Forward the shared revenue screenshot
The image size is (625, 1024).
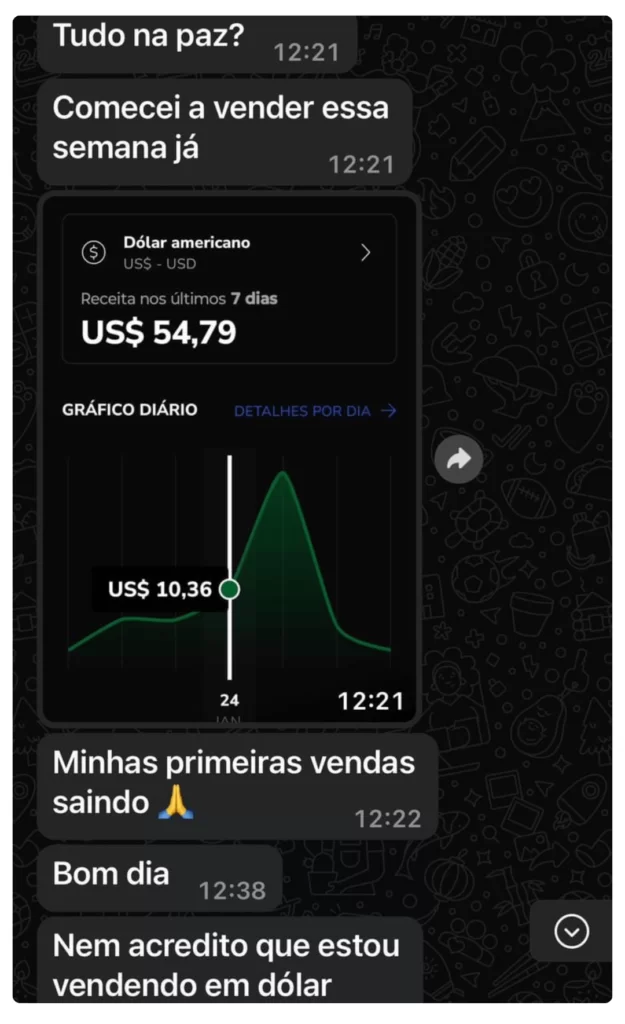[458, 458]
